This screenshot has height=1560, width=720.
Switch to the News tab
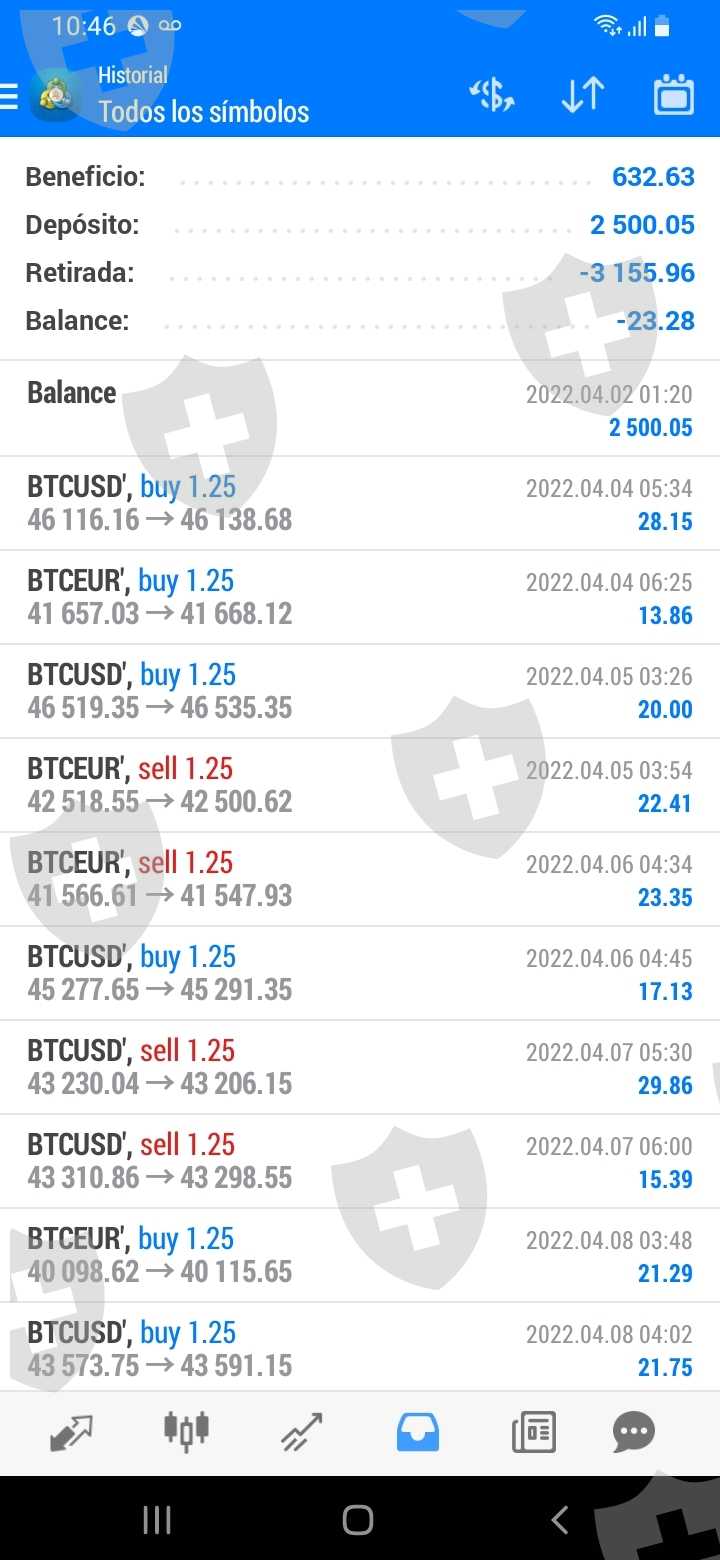coord(533,1432)
